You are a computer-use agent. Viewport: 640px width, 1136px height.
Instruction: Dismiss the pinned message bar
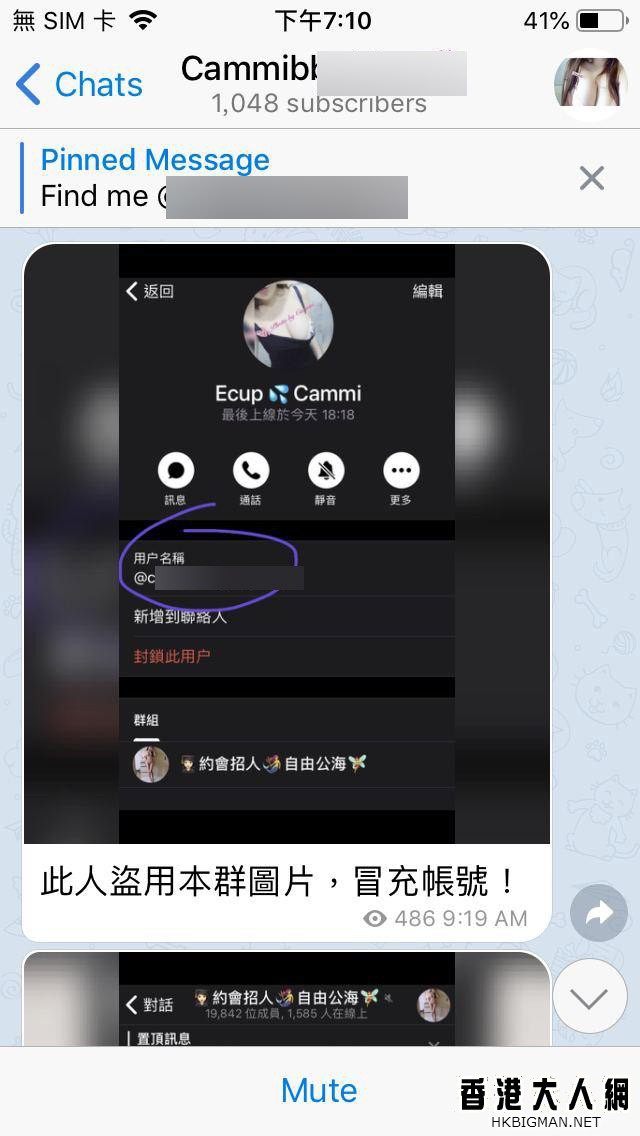[592, 178]
